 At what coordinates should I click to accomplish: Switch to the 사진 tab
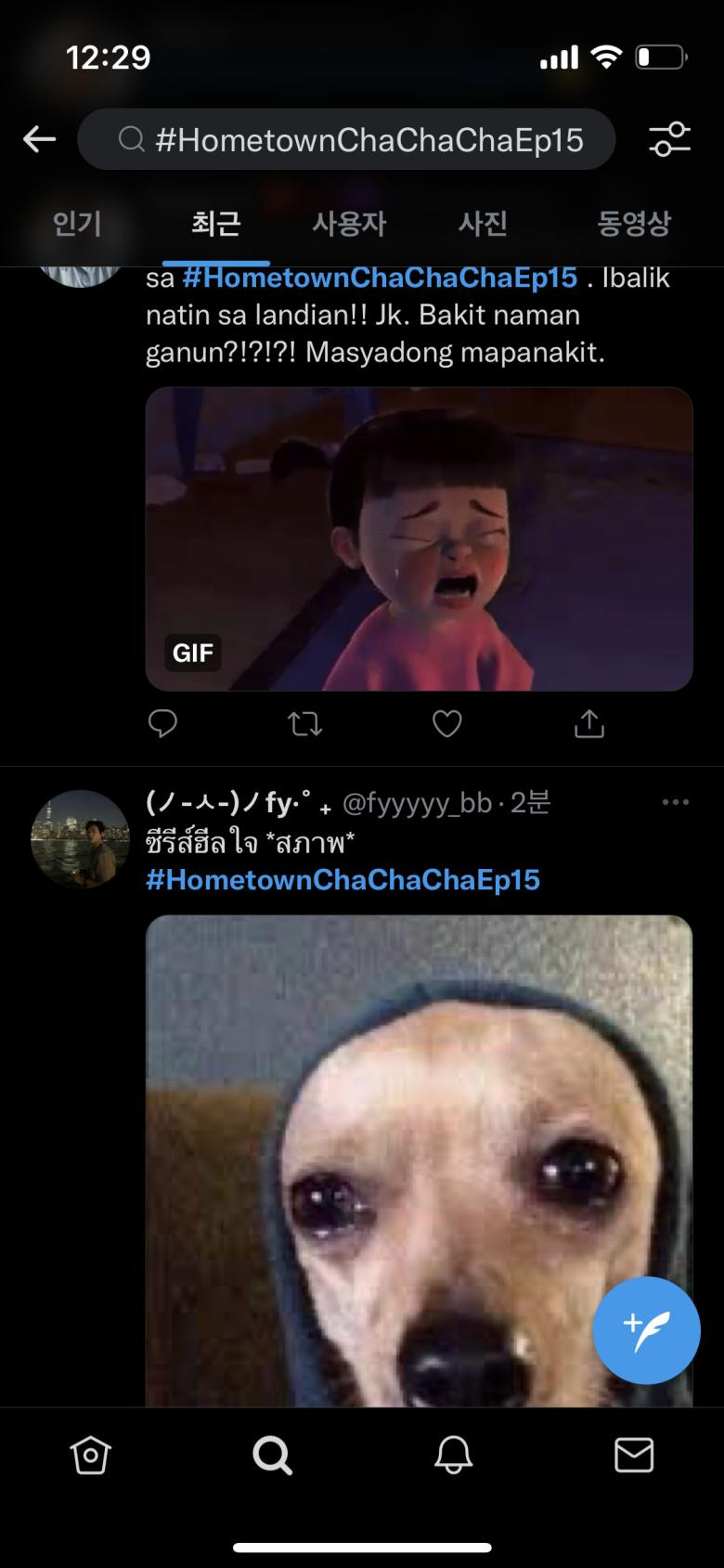click(x=483, y=224)
